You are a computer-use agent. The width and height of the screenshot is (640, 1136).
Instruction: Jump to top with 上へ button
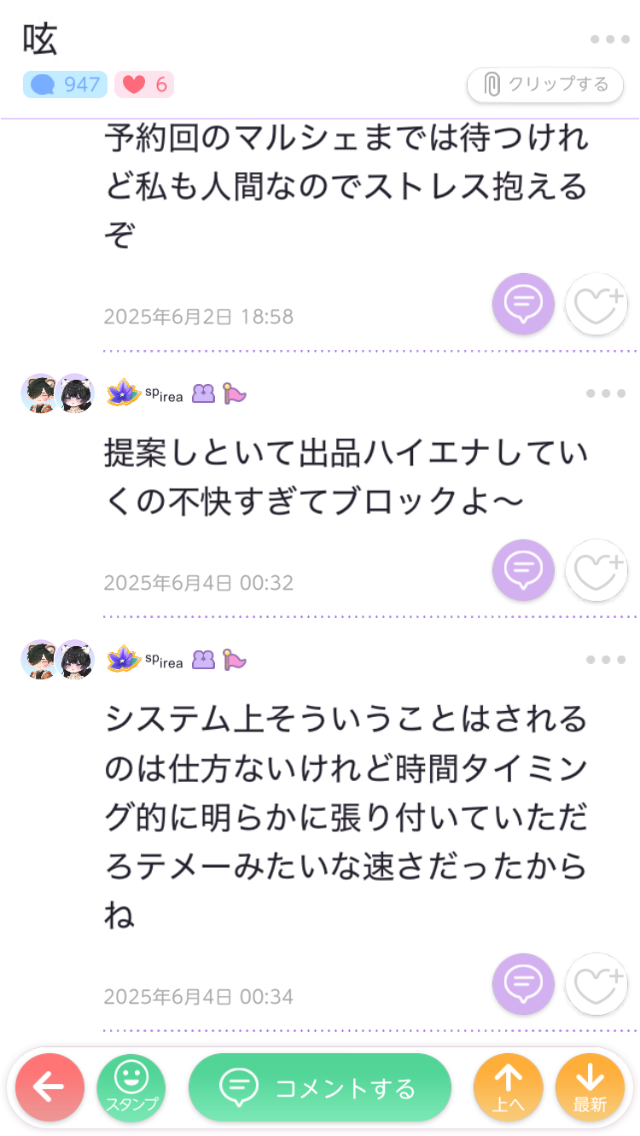(508, 1088)
